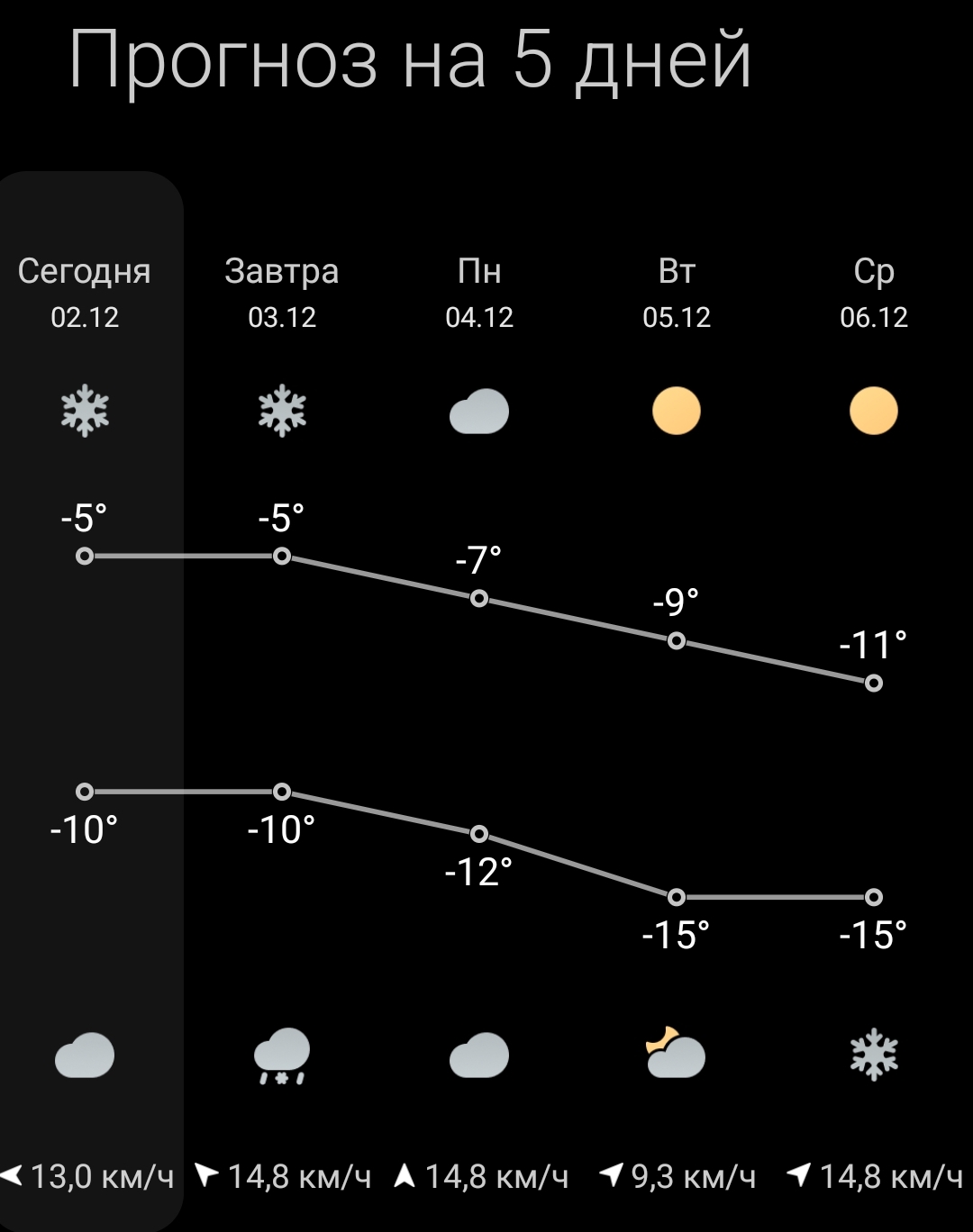Select the Сегодня 02.12 forecast column
Viewport: 973px width, 1232px height.
pos(85,292)
